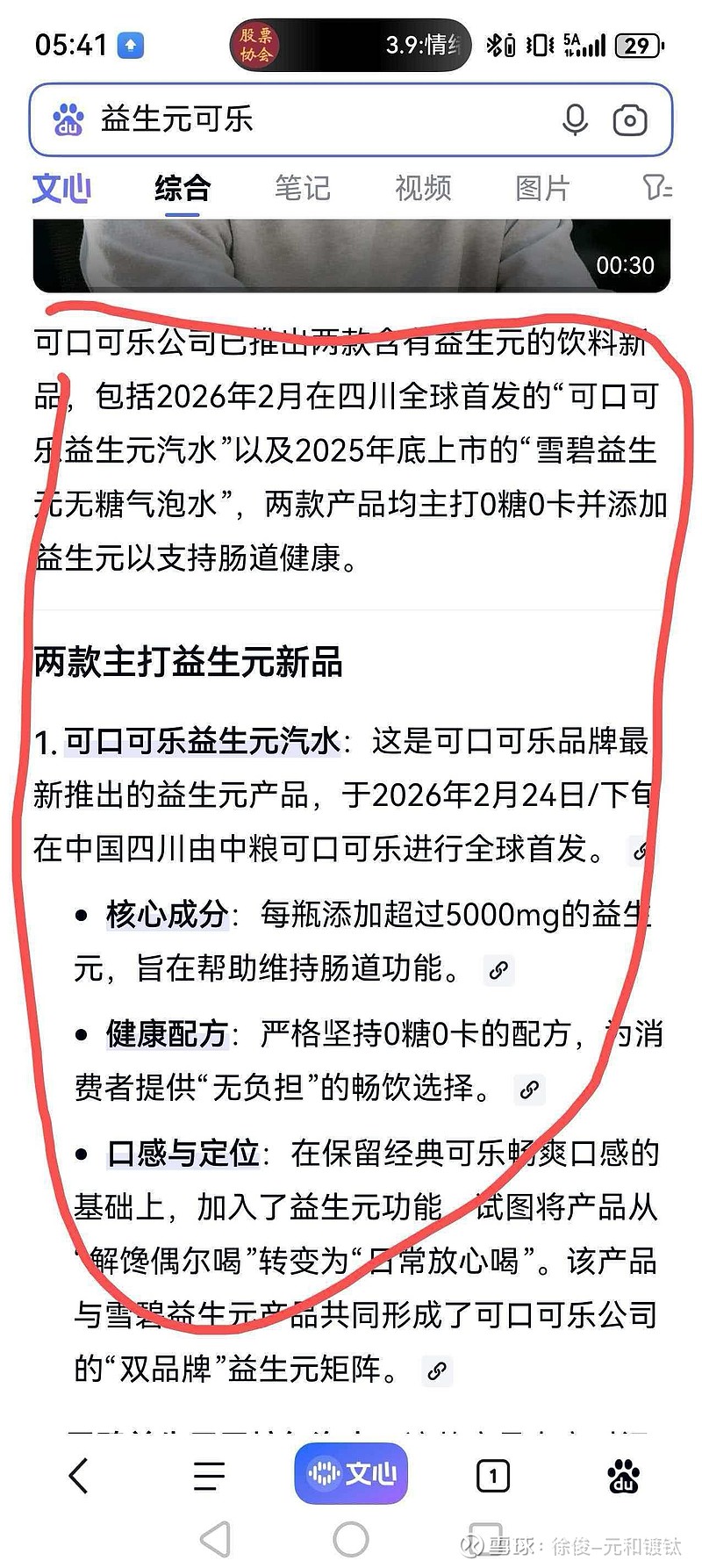Tap the back arrow in the bottom bar
702x1568 pixels.
pos(79,1475)
